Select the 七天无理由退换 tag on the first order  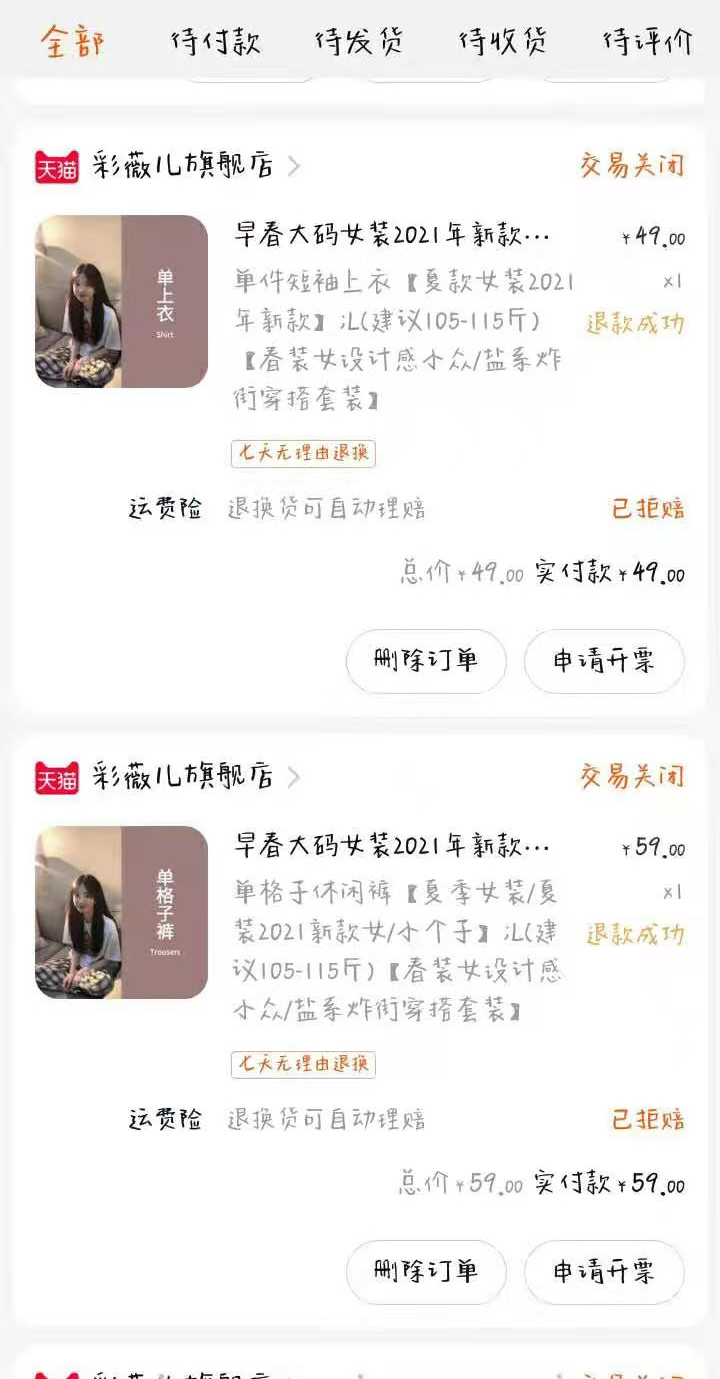tap(302, 454)
